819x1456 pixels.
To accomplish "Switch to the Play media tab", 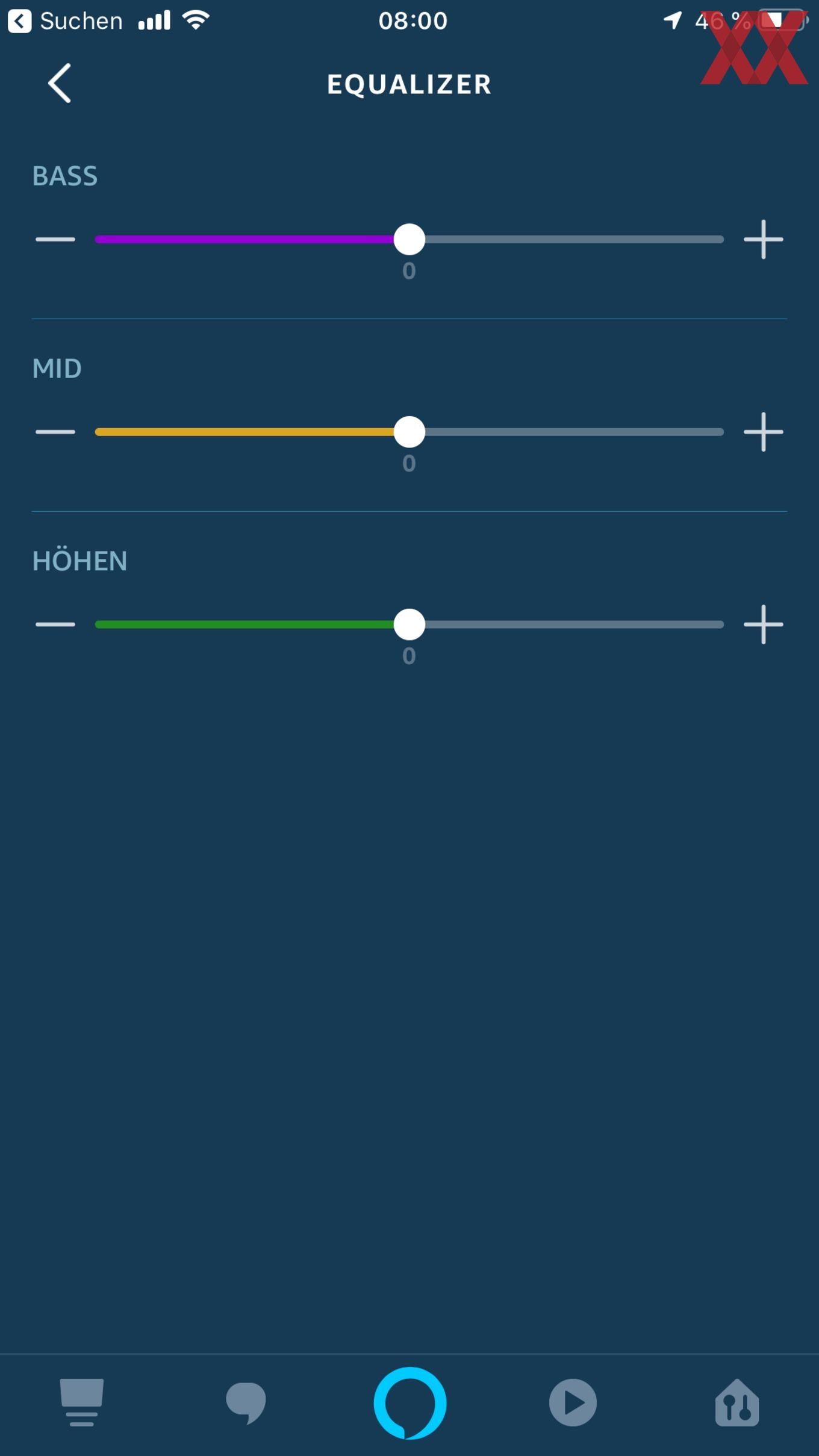I will click(x=573, y=1403).
